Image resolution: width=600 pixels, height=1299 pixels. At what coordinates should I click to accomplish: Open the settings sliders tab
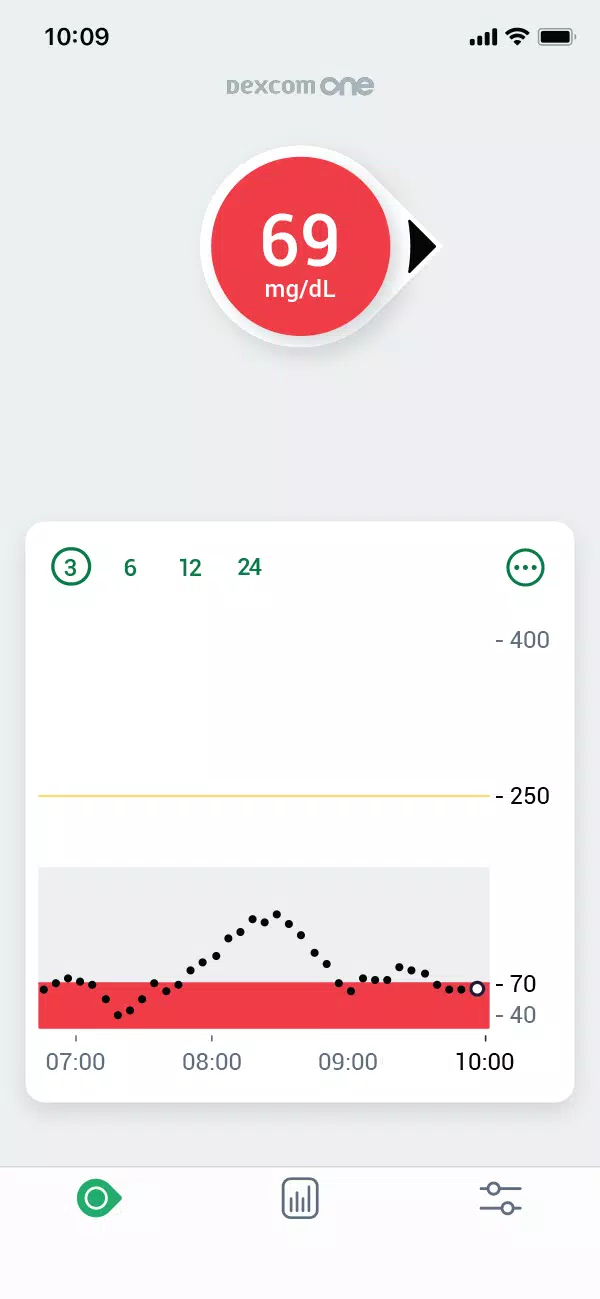pyautogui.click(x=500, y=1197)
